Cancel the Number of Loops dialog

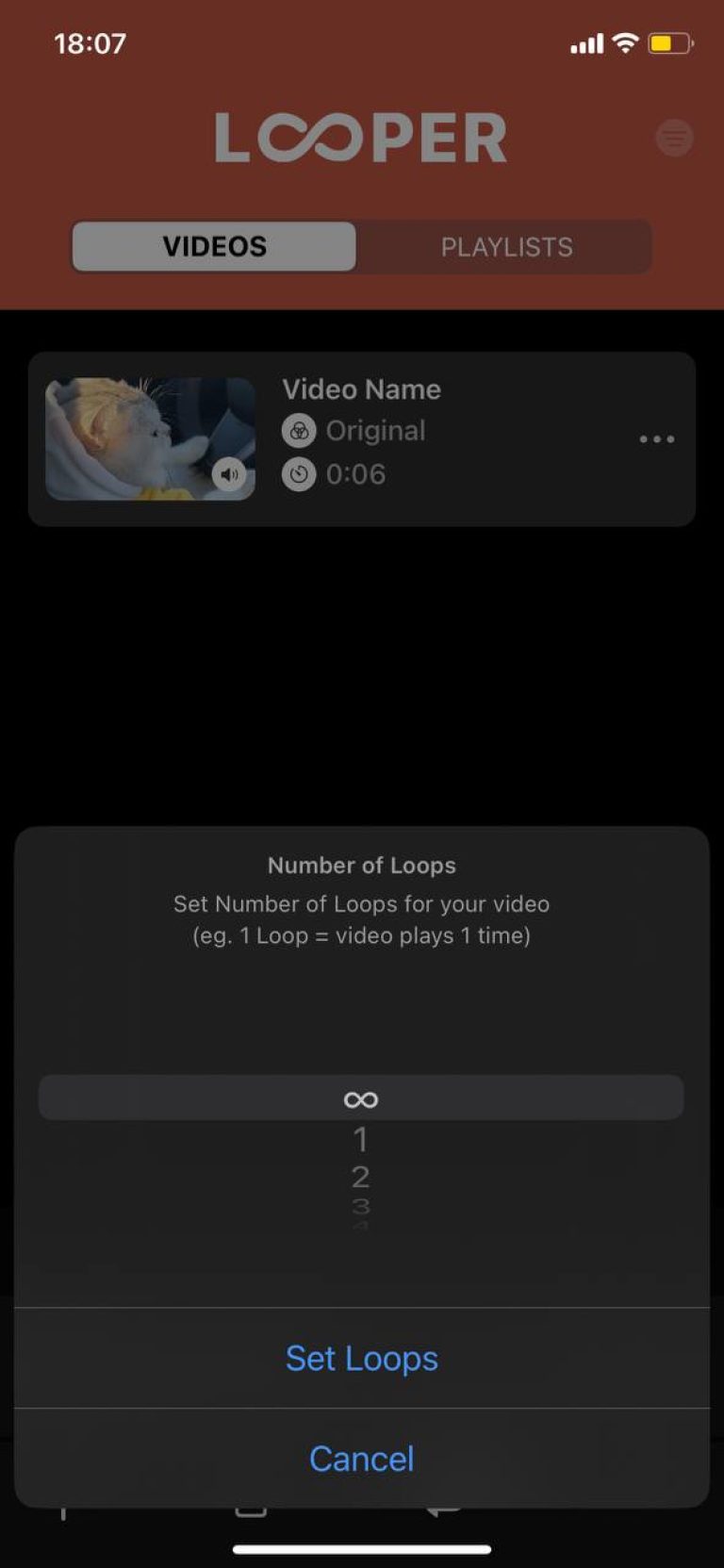pyautogui.click(x=361, y=1458)
